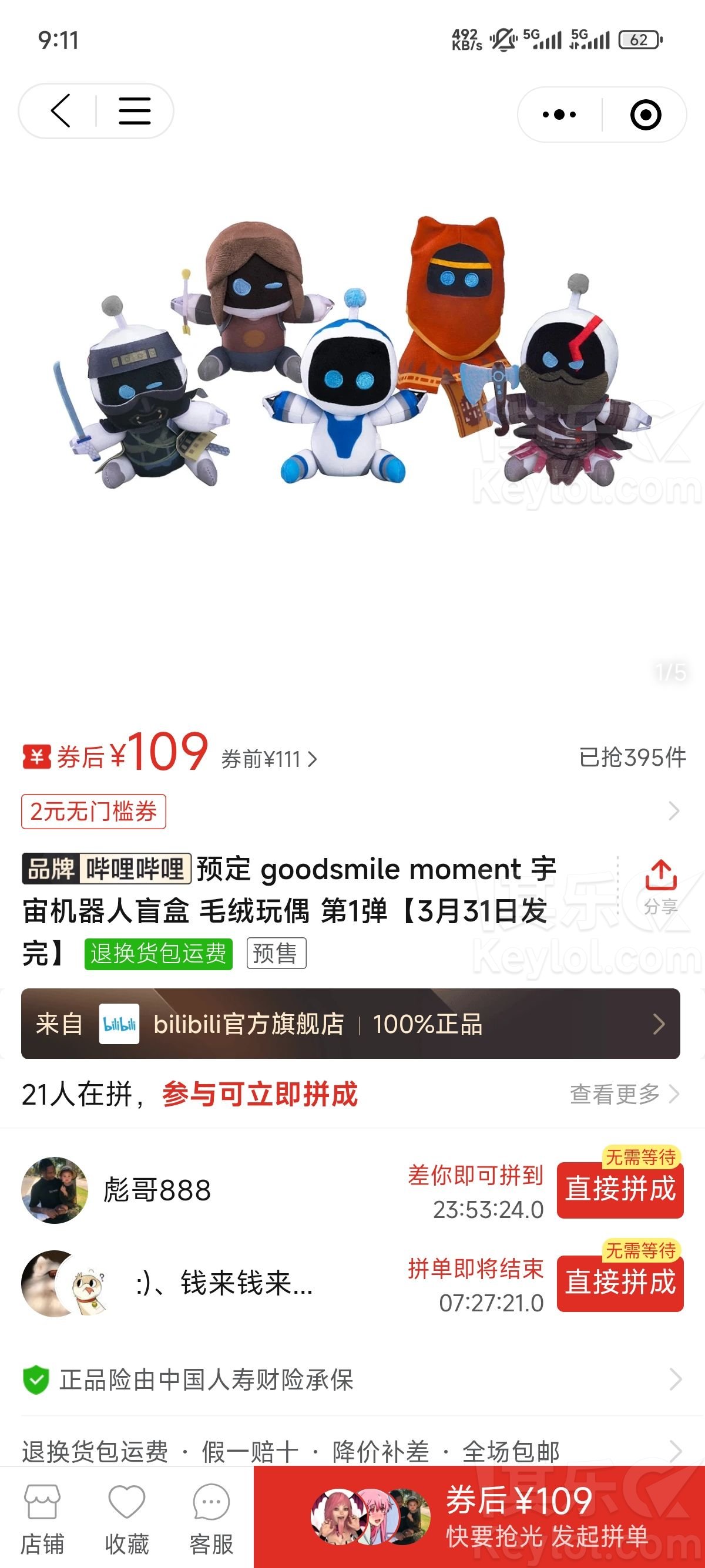Contact 客服 customer service
Image resolution: width=705 pixels, height=1568 pixels.
tap(211, 1518)
